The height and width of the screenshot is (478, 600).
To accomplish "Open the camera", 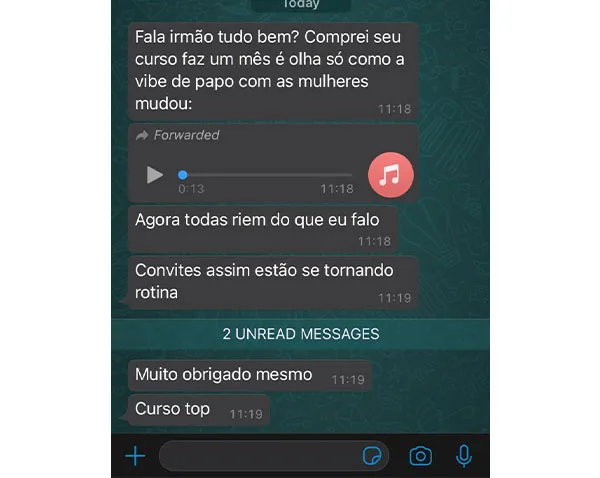I will point(421,456).
